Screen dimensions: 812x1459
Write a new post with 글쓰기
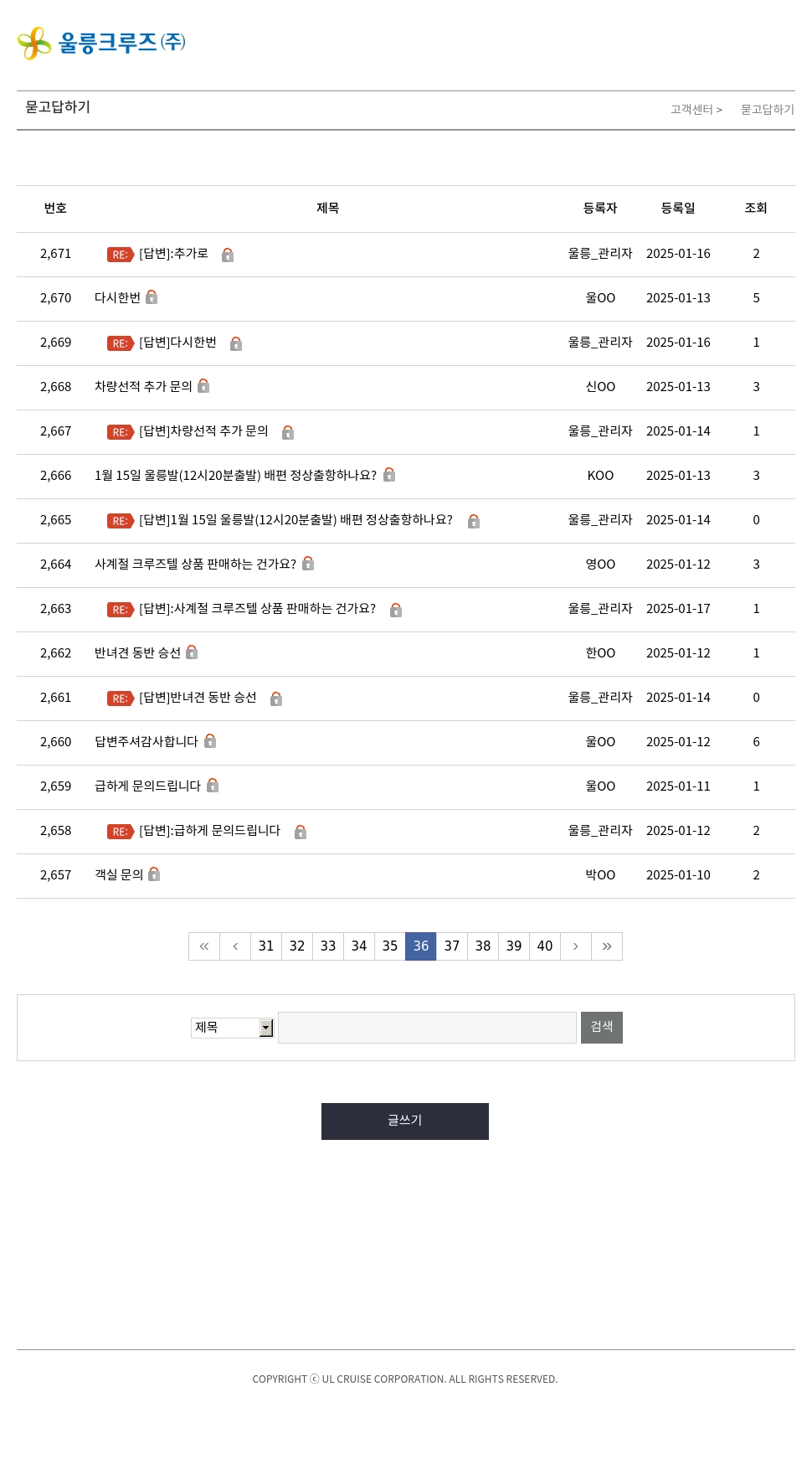click(405, 1121)
